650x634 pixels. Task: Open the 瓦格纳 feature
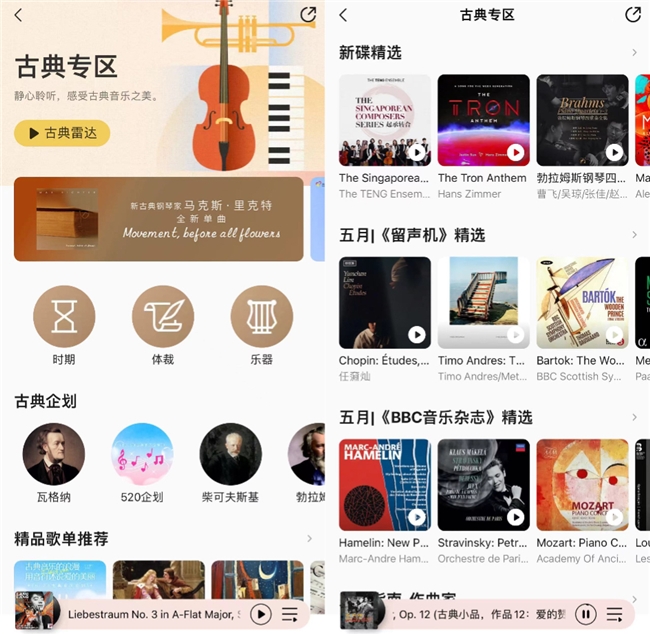[53, 454]
